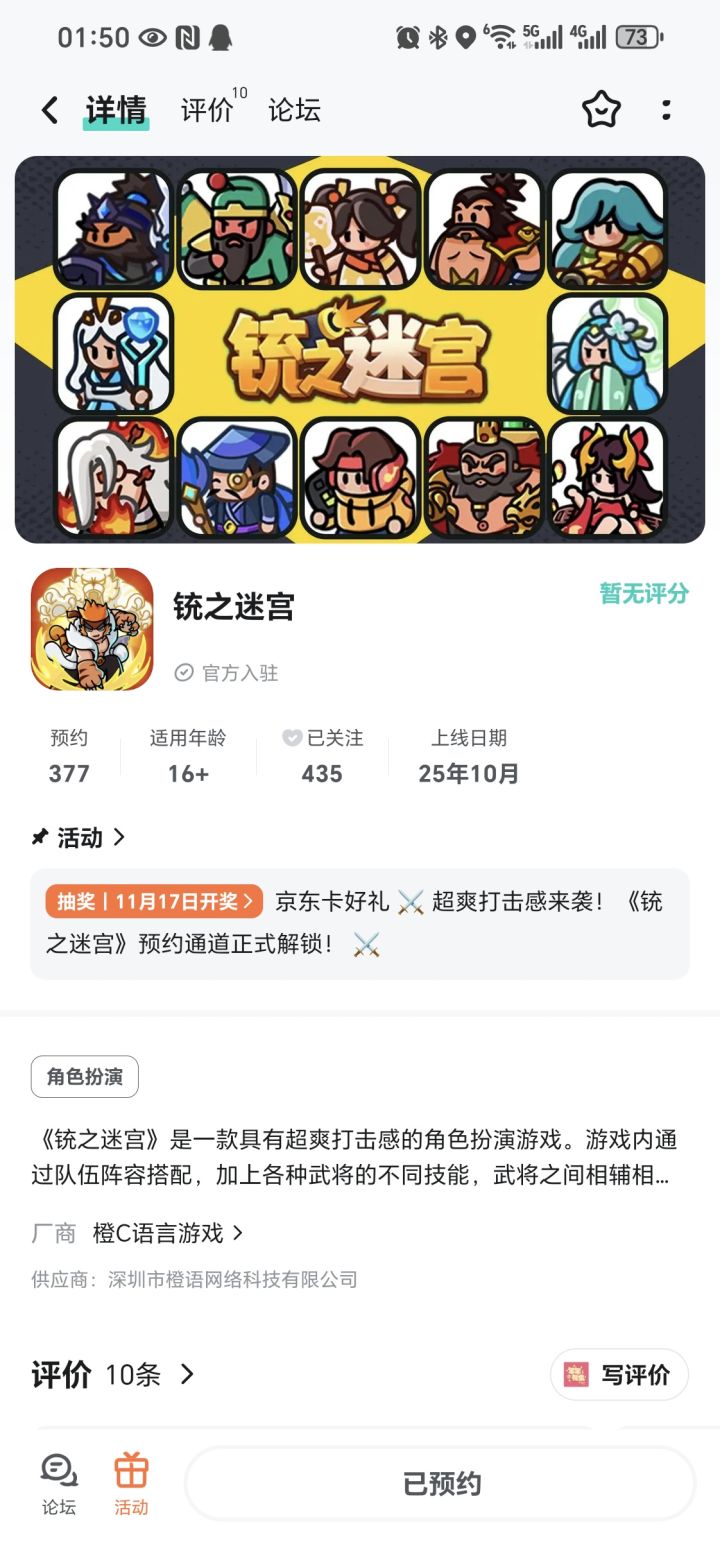Screen dimensions: 720x1567
Task: Tap the 角色扮演 genre tag
Action: point(85,1077)
